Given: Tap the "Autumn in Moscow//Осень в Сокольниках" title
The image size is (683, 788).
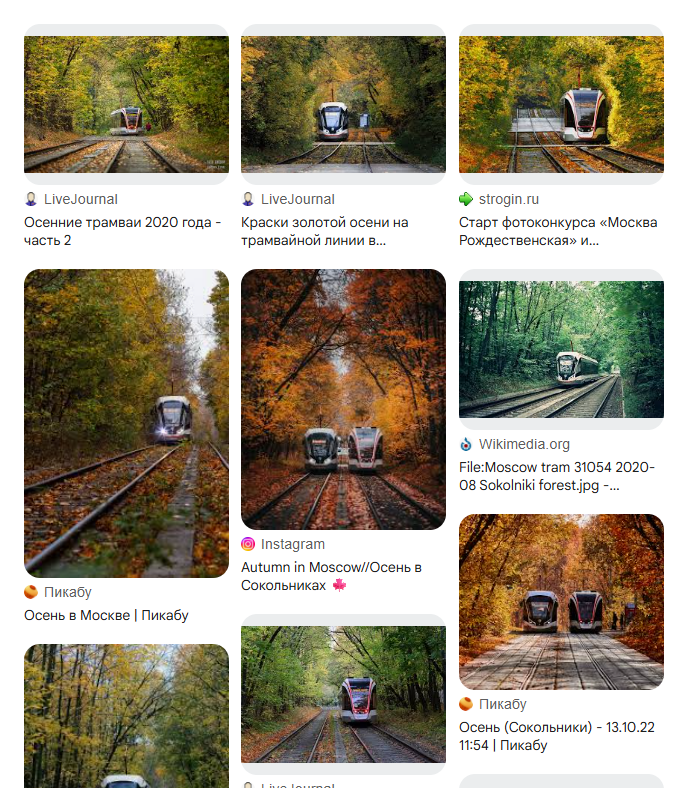Looking at the screenshot, I should [335, 576].
